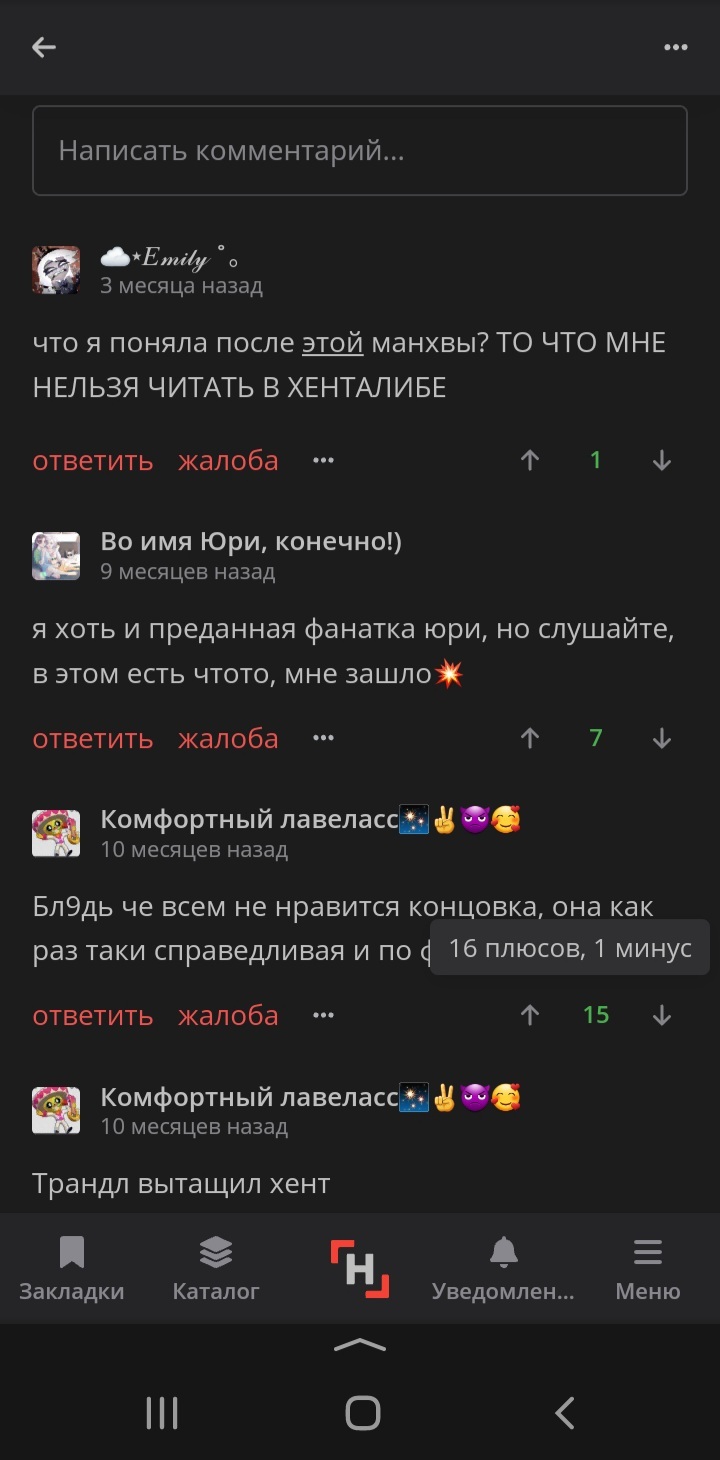
Task: Report Emily's comment via «жалоба»
Action: pyautogui.click(x=228, y=461)
